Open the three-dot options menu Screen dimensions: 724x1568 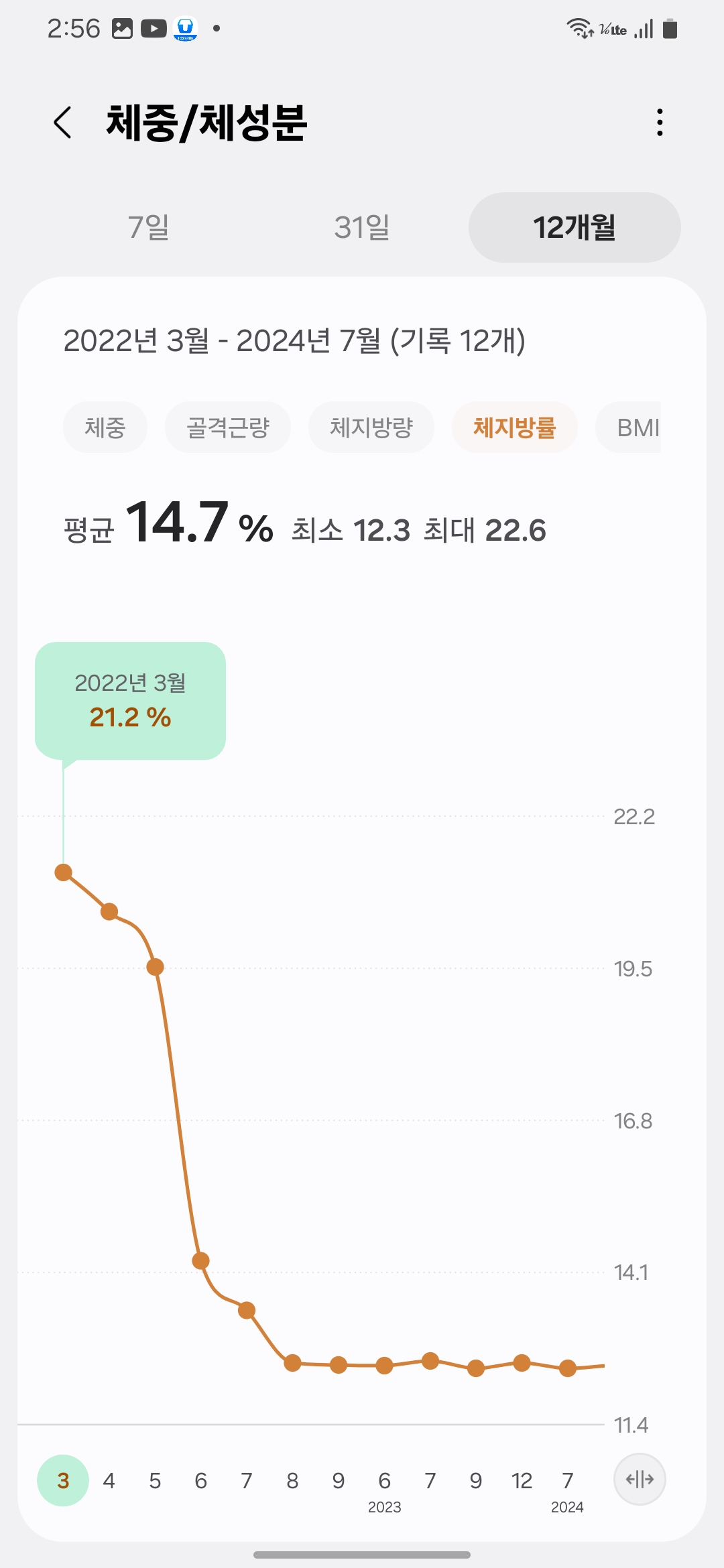point(660,123)
